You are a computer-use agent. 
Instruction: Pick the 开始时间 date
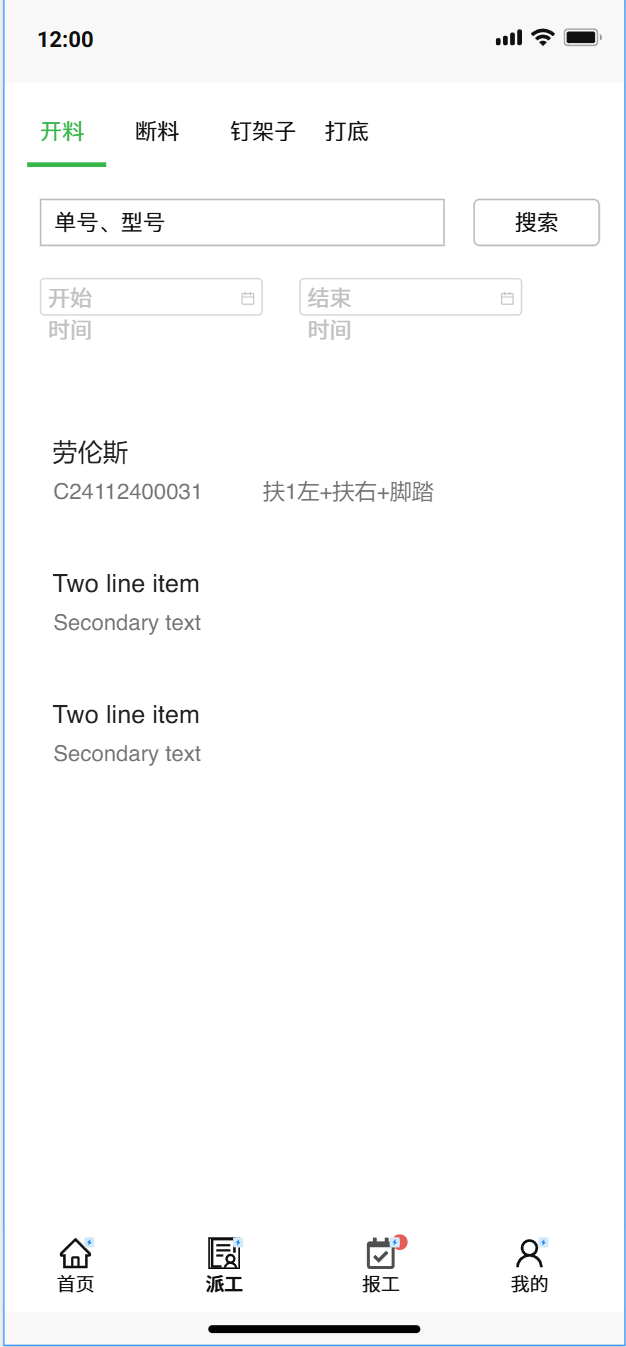151,298
